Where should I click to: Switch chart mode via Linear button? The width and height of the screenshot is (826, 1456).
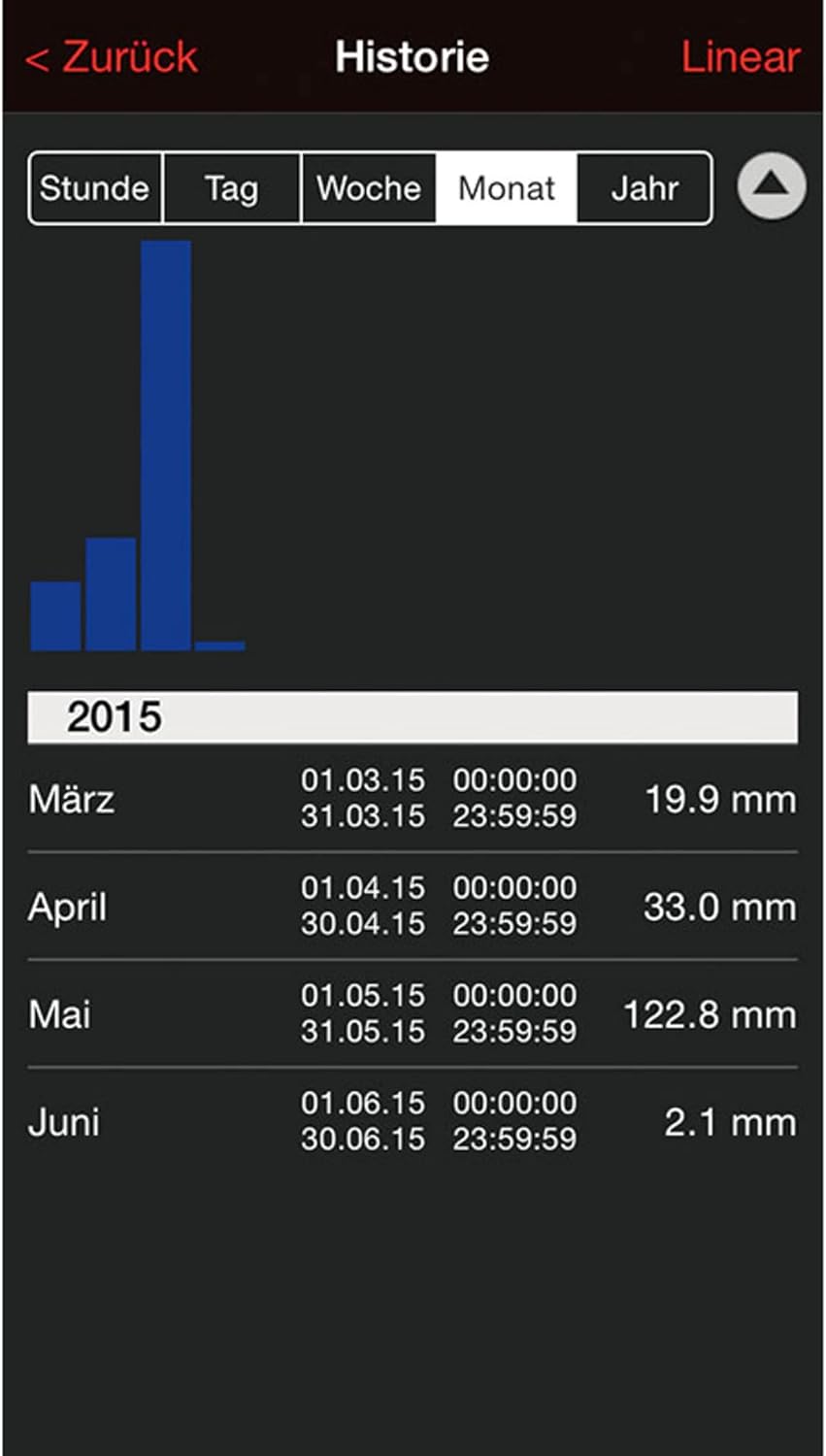click(x=741, y=56)
